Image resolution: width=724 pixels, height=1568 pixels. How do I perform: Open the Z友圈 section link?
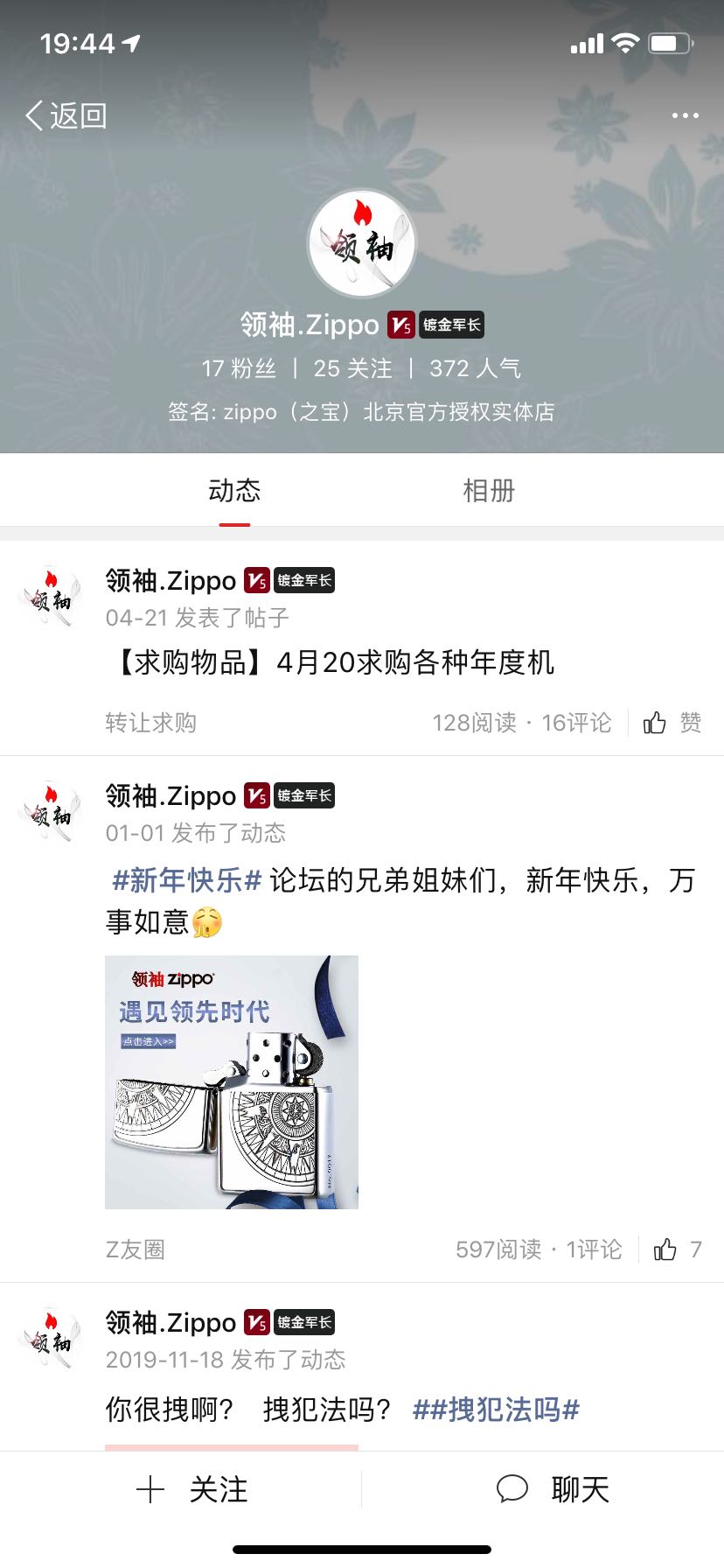(x=135, y=1249)
